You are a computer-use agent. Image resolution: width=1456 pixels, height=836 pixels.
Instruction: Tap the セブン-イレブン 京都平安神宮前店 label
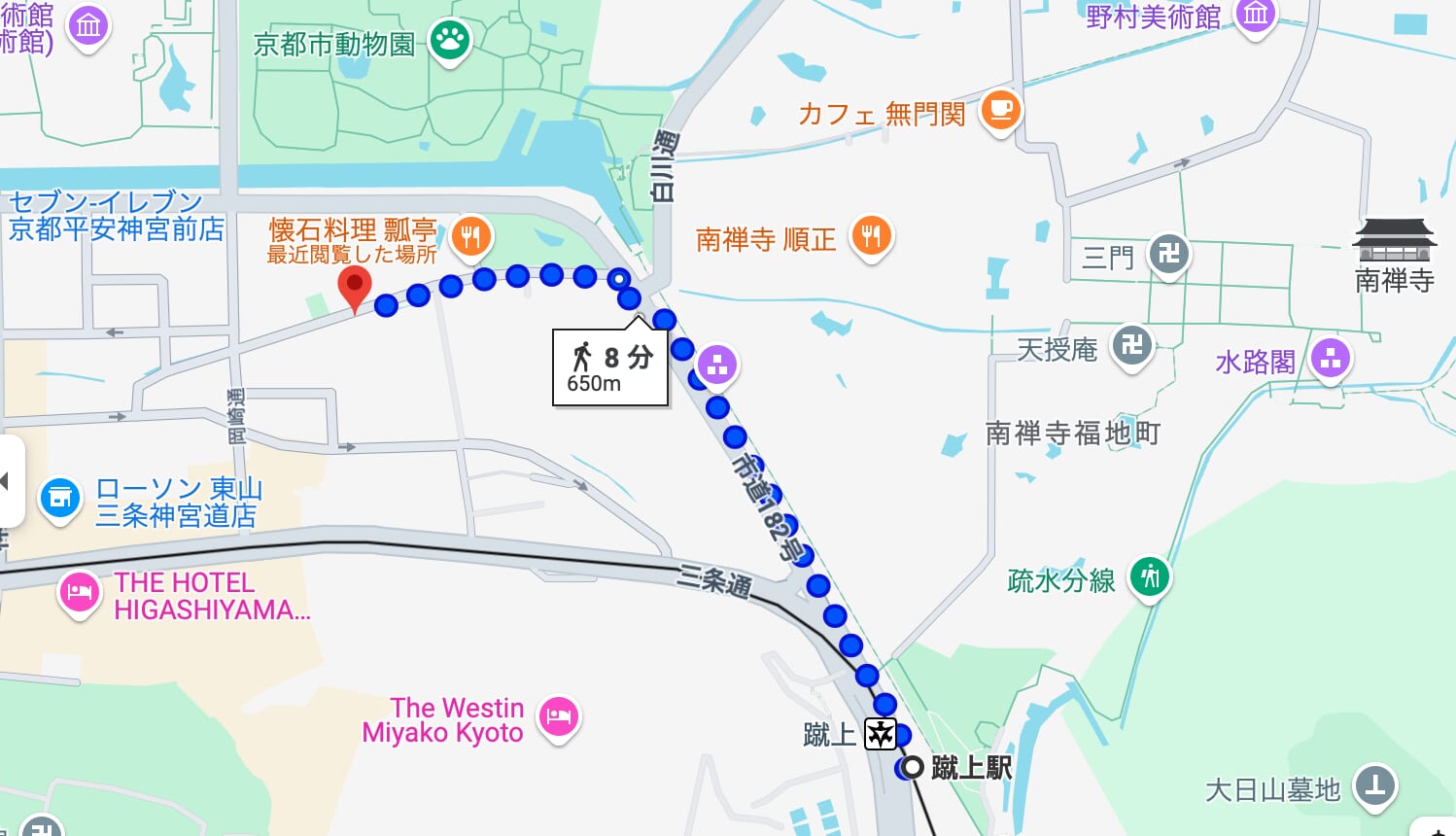(117, 216)
